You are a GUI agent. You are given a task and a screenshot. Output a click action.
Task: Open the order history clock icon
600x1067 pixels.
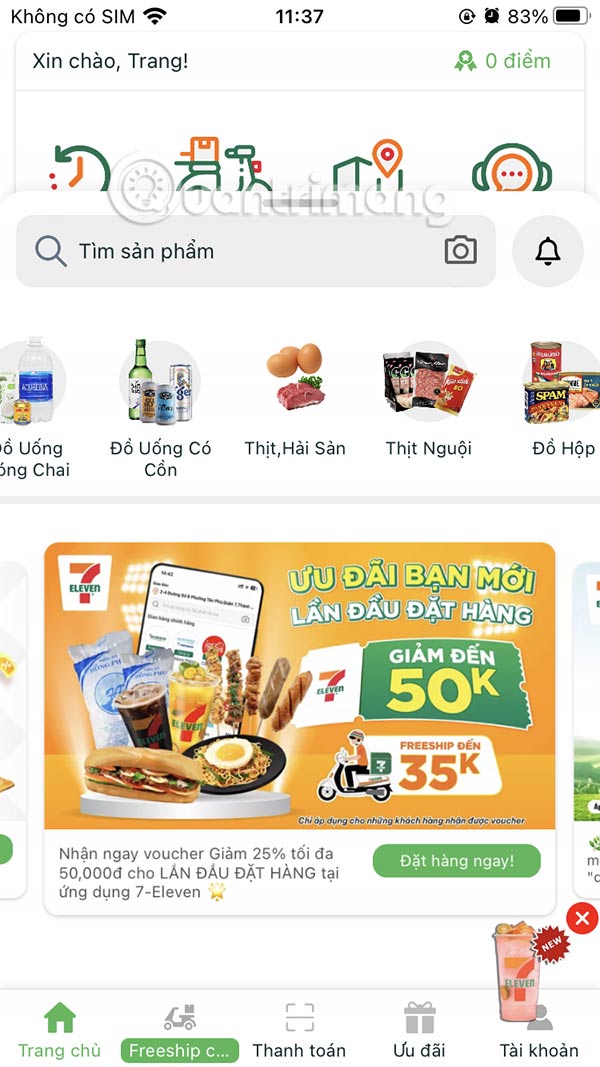pyautogui.click(x=82, y=167)
